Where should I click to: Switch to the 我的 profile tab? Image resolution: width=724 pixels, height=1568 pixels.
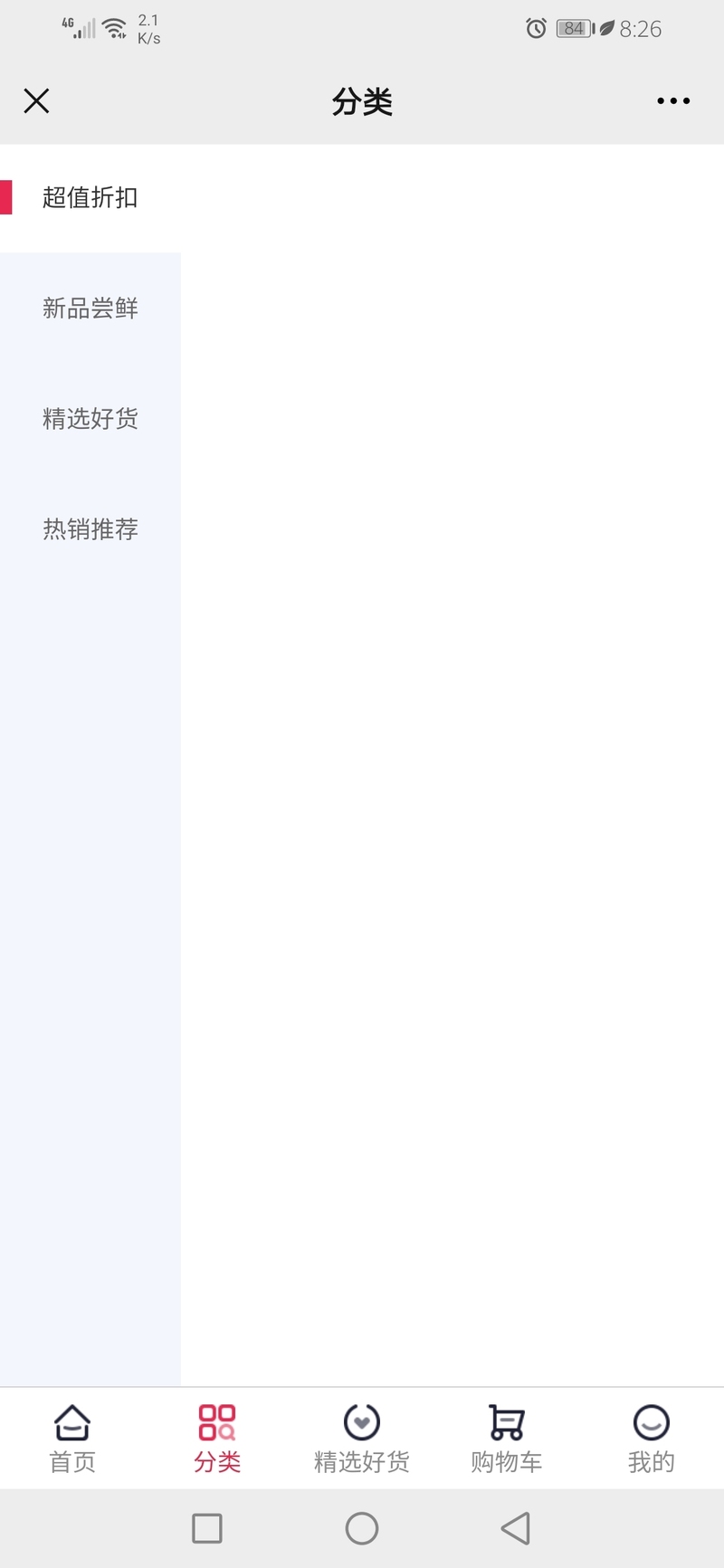652,1439
